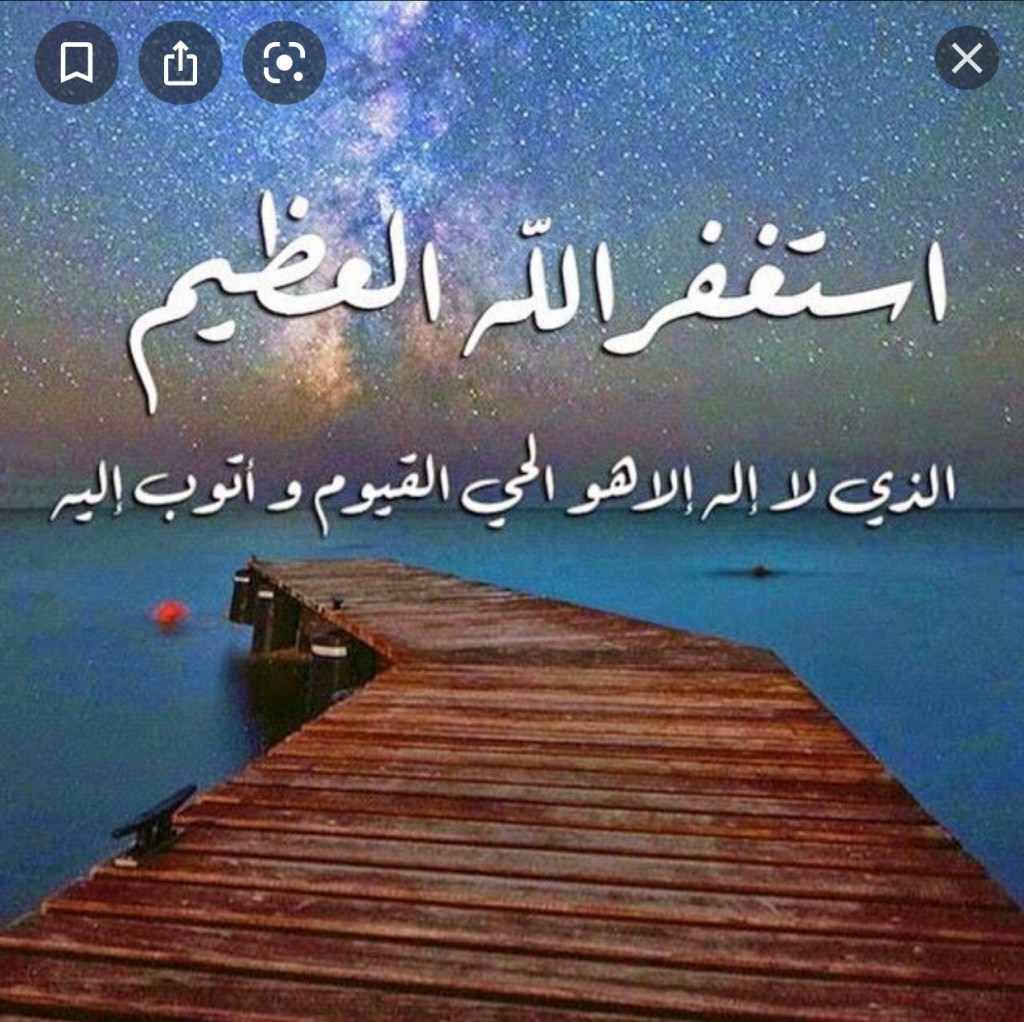The width and height of the screenshot is (1024, 1022).
Task: Bookmark this image
Action: [x=76, y=63]
